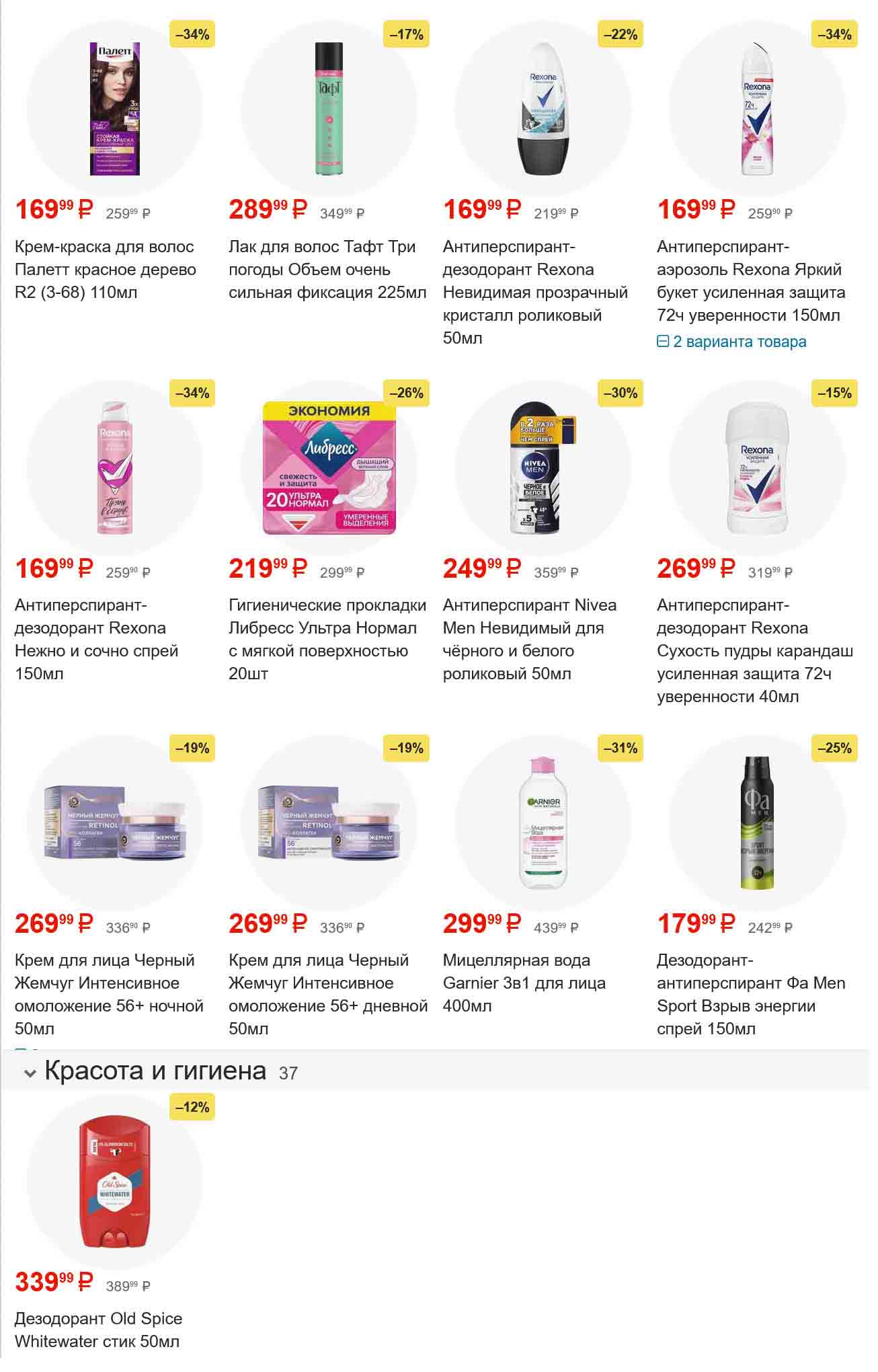This screenshot has width=878, height=1372.
Task: Collapse the "Красота и гигиена" section
Action: click(30, 1073)
